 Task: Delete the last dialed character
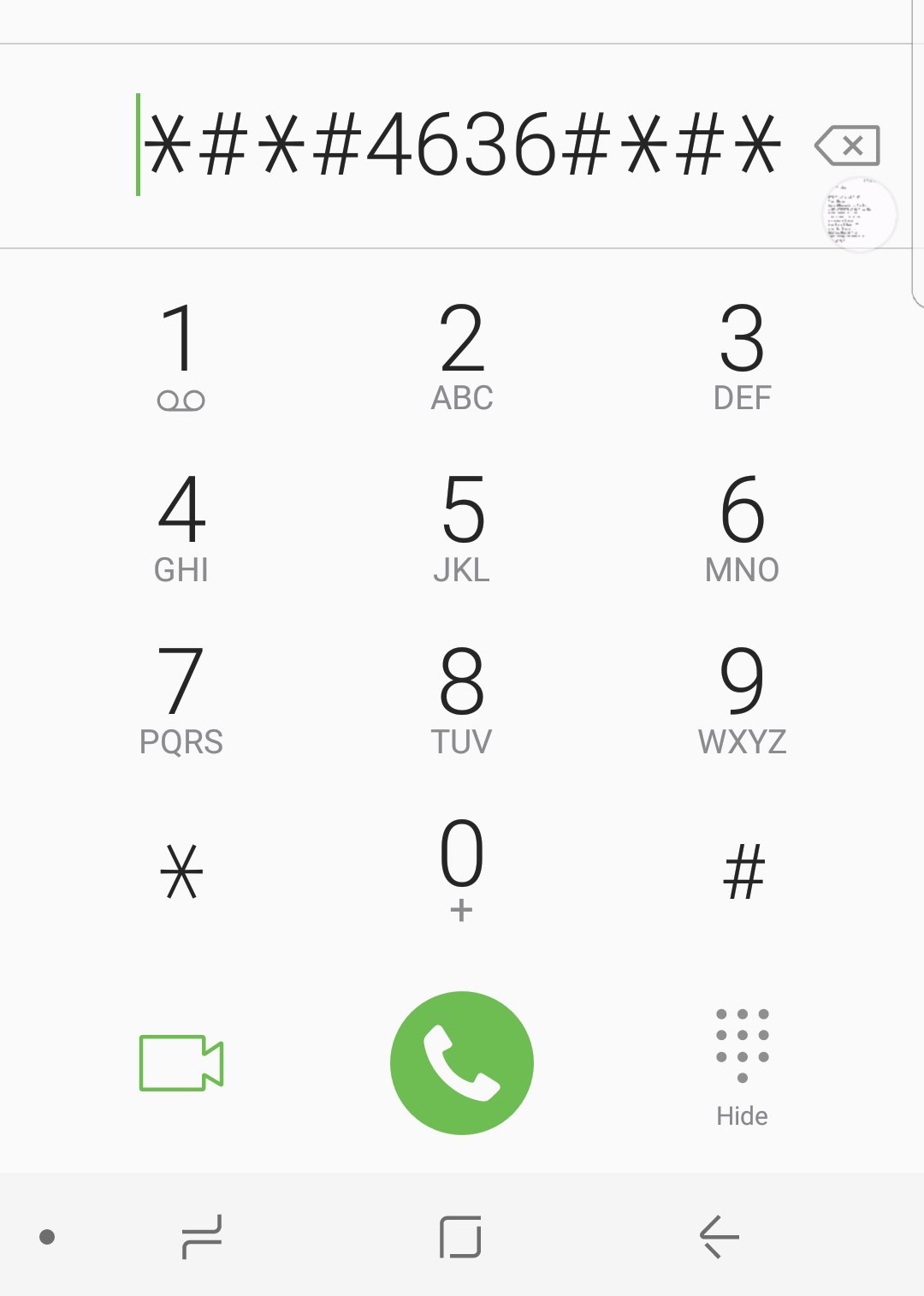click(x=847, y=146)
